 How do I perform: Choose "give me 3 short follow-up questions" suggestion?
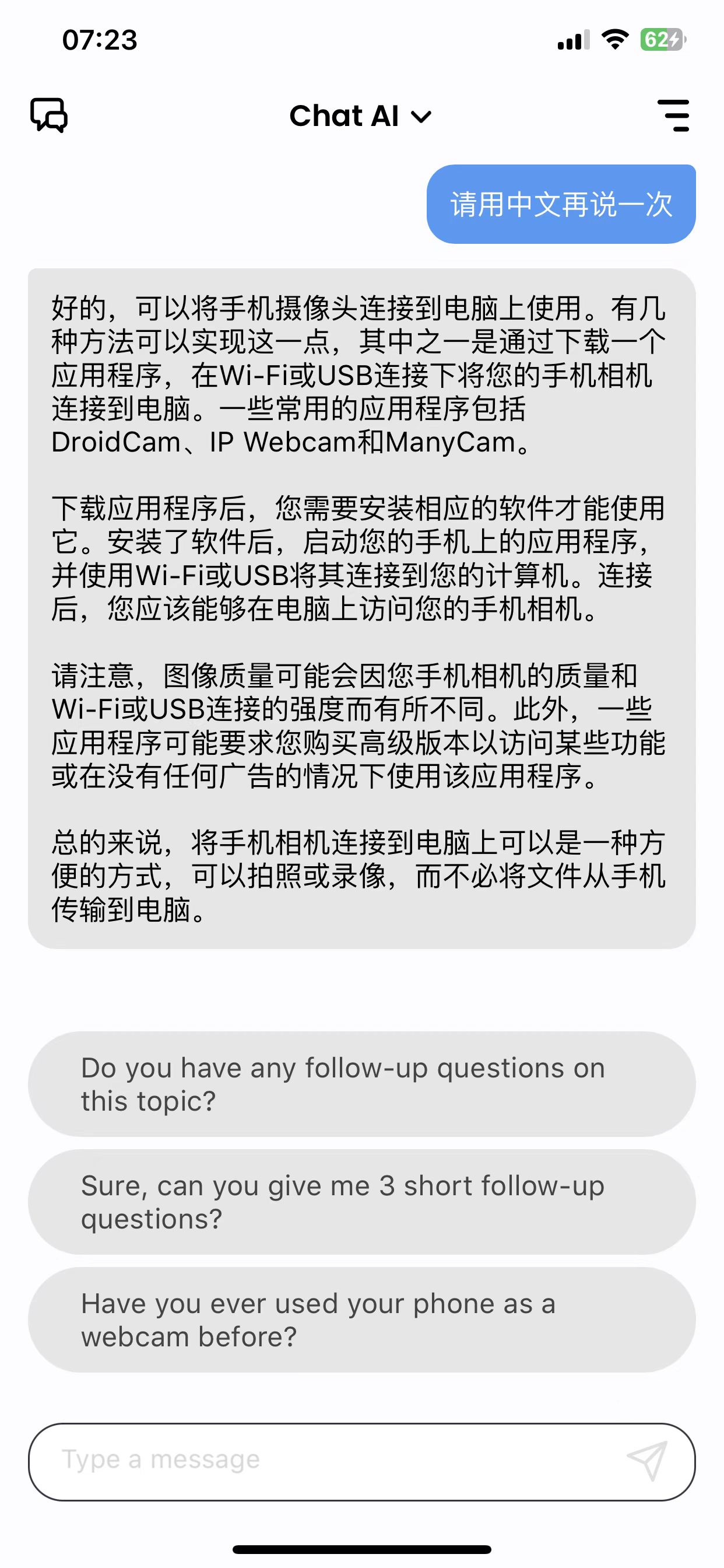tap(362, 1202)
